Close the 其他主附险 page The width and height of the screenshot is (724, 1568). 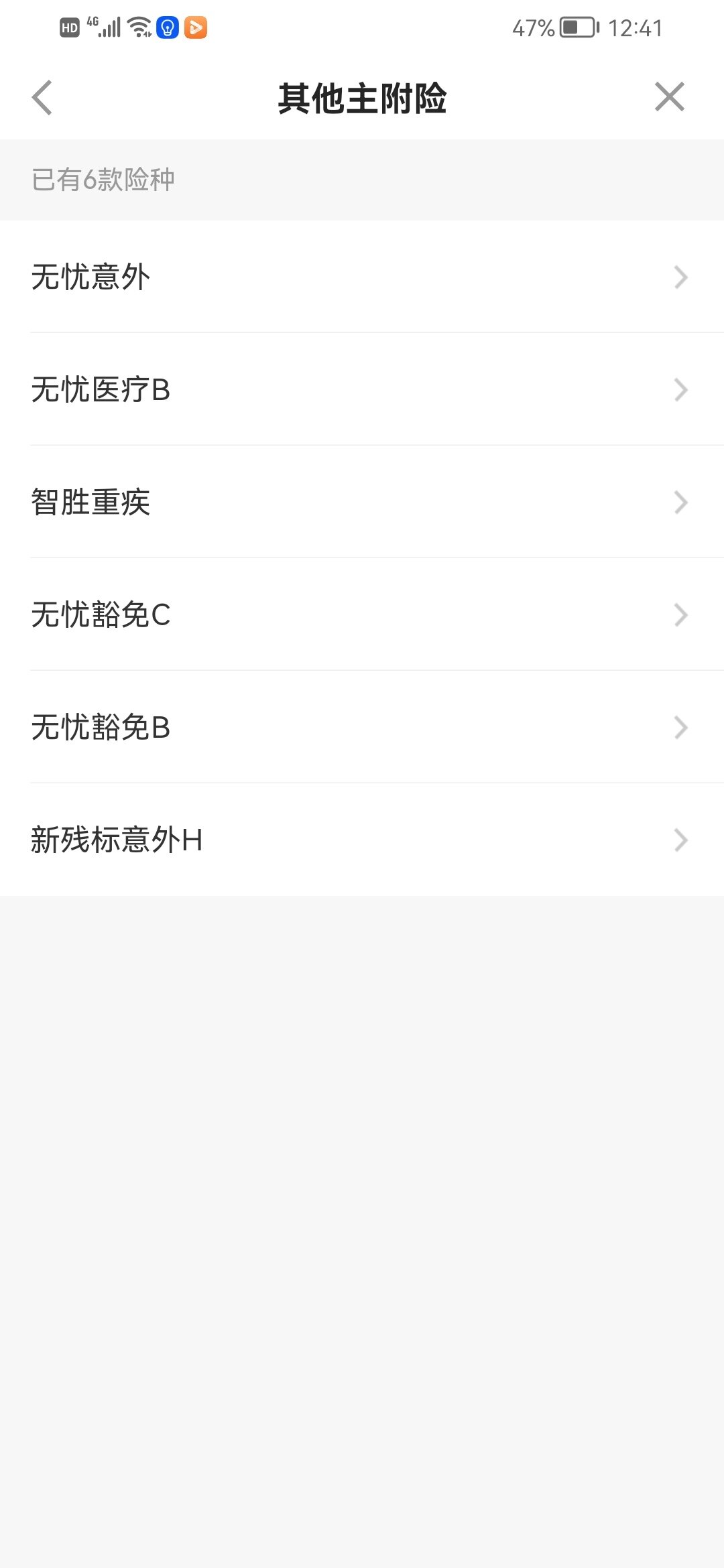pyautogui.click(x=669, y=97)
